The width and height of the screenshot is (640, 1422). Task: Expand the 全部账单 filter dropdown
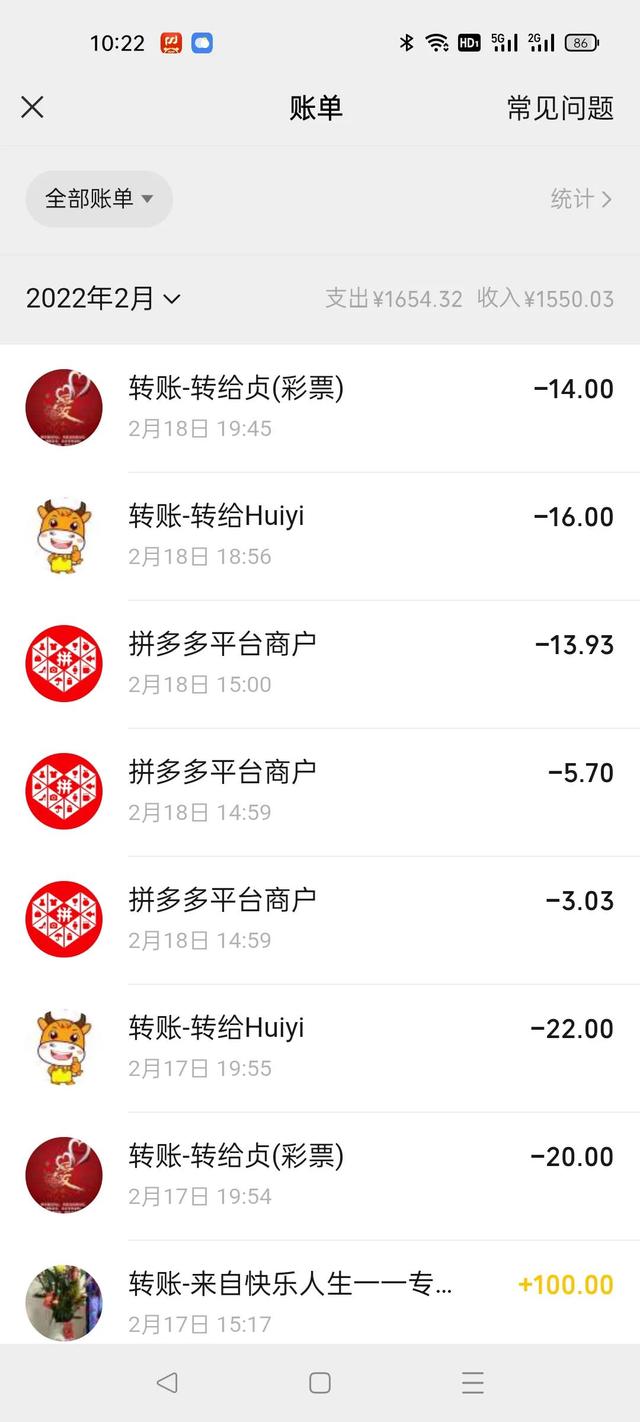99,199
